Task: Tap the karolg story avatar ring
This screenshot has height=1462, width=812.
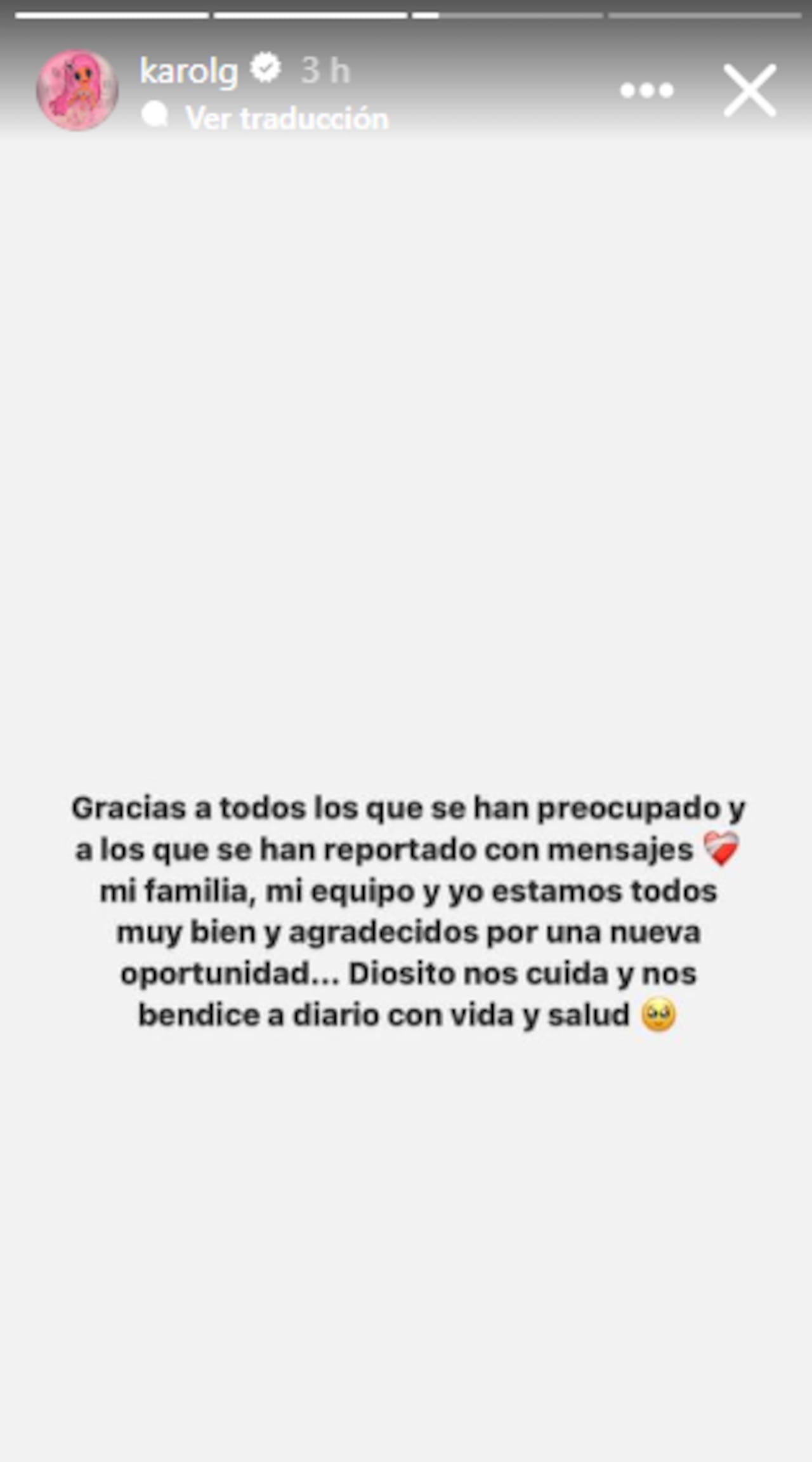Action: click(76, 90)
